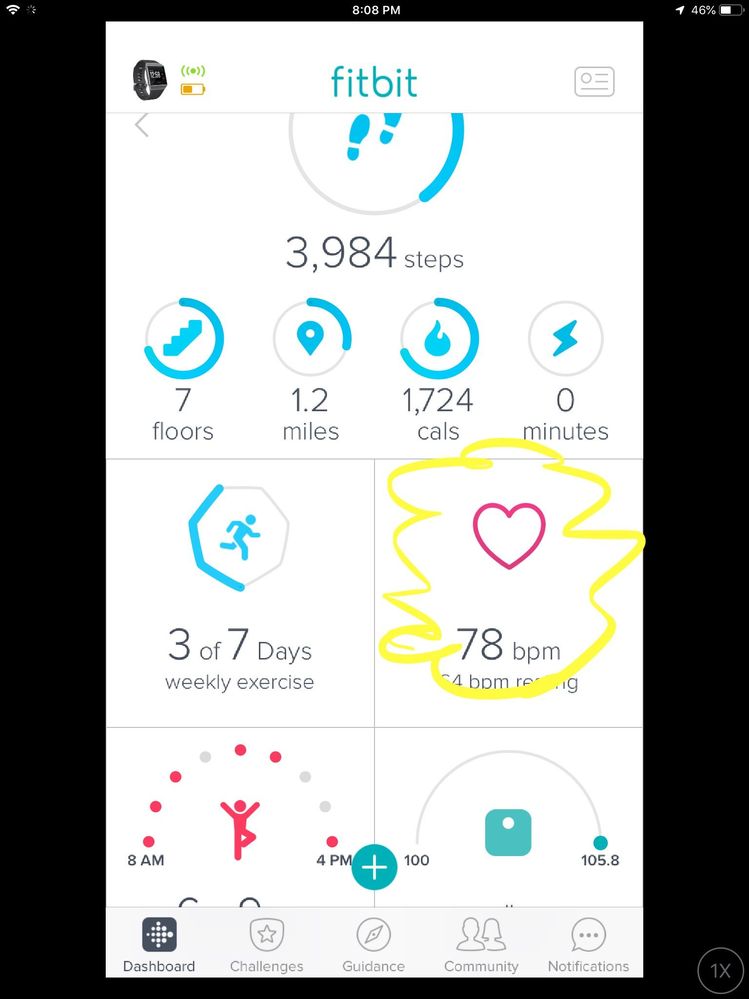Switch to the Challenges tab

[x=266, y=944]
